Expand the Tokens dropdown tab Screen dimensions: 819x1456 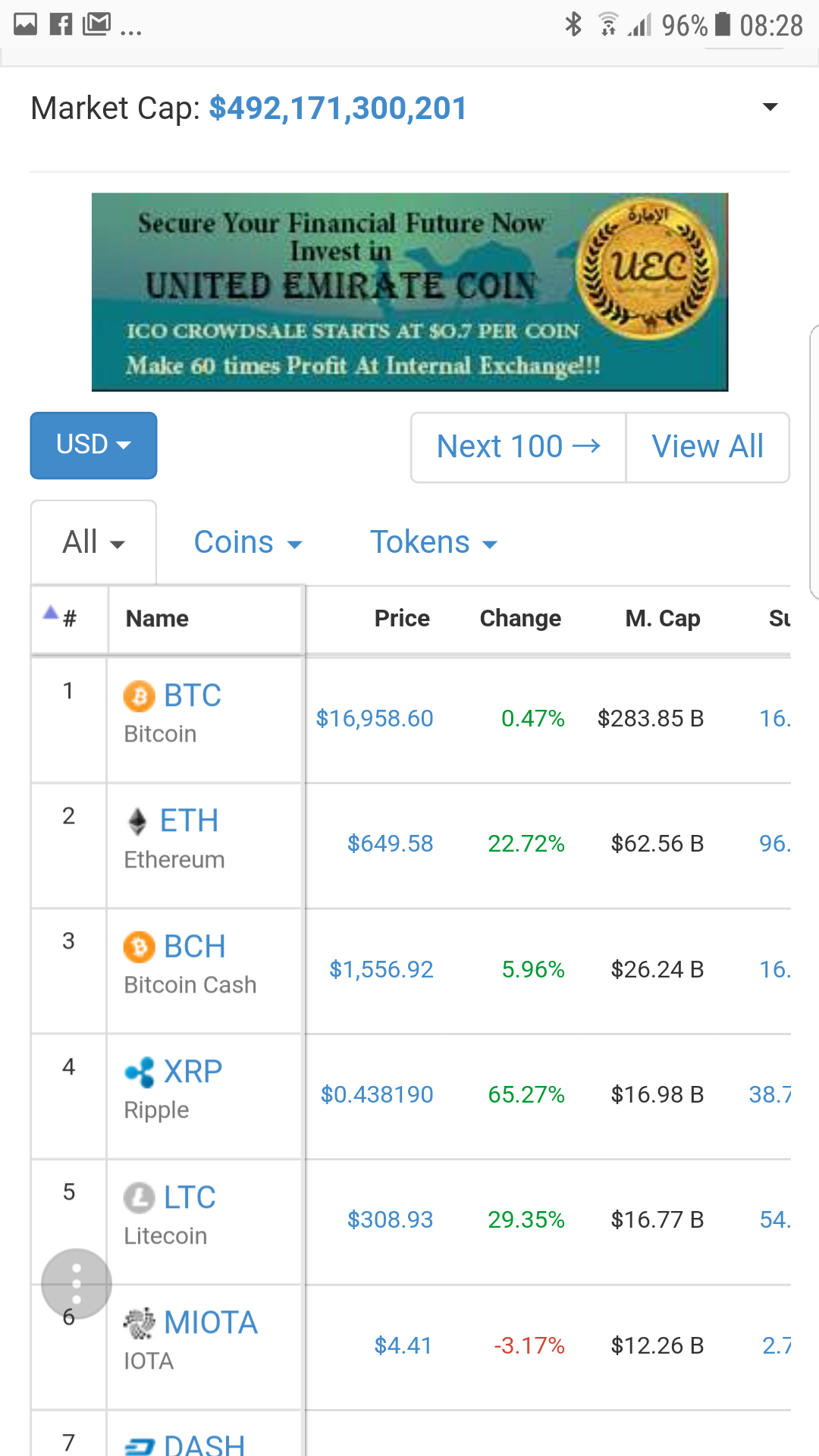(x=434, y=542)
